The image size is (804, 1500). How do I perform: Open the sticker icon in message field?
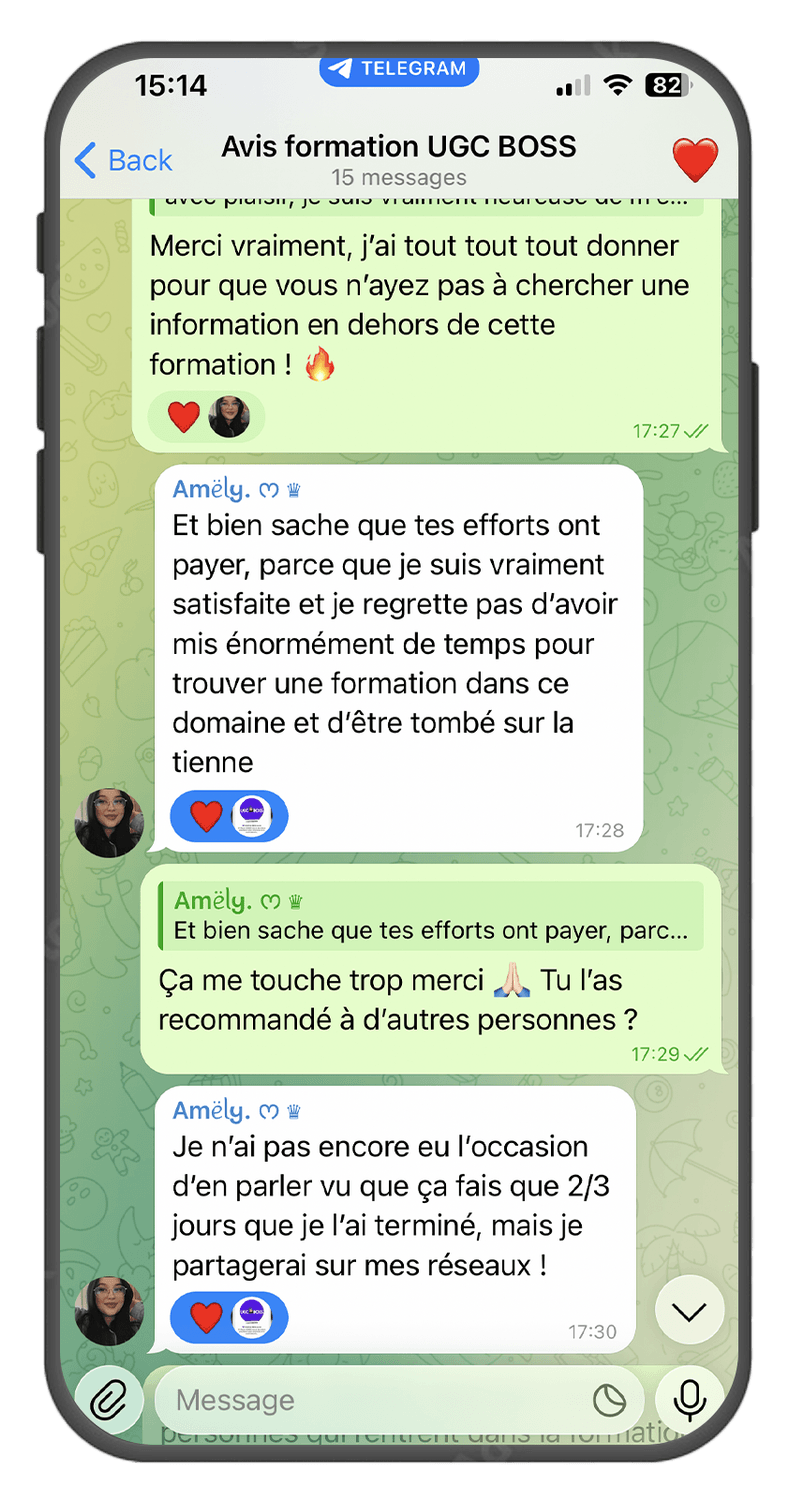(609, 1400)
